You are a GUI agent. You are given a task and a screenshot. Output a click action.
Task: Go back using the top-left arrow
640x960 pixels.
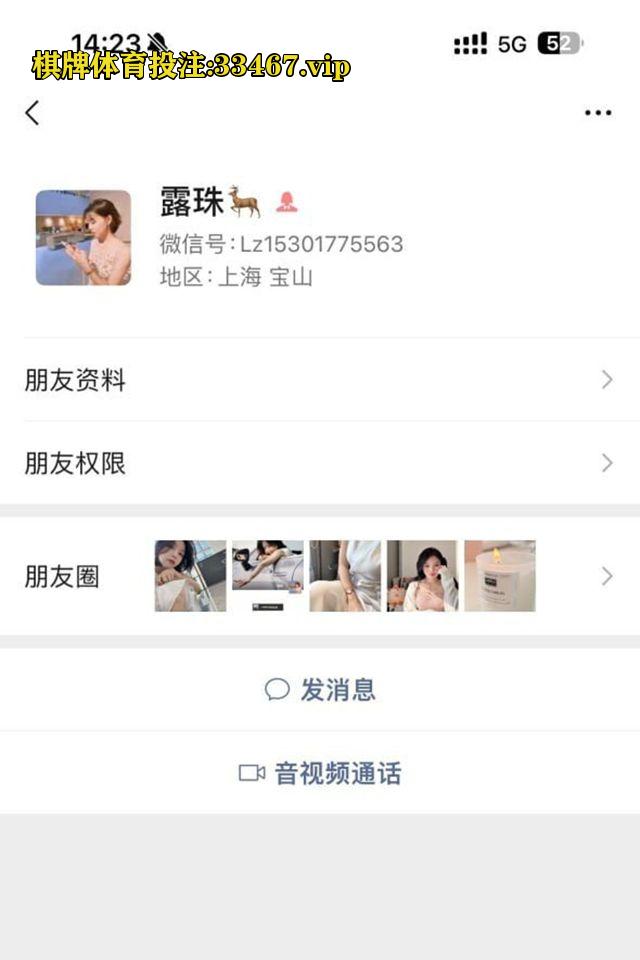pyautogui.click(x=32, y=113)
